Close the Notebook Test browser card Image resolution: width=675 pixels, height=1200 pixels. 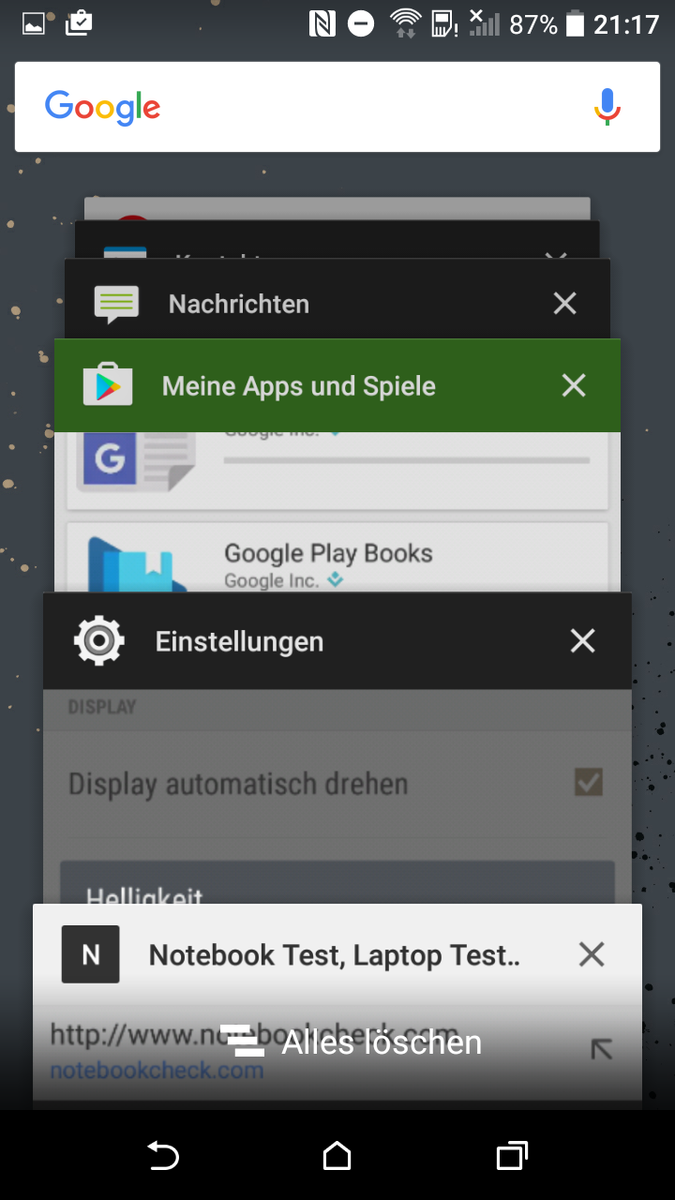tap(592, 955)
